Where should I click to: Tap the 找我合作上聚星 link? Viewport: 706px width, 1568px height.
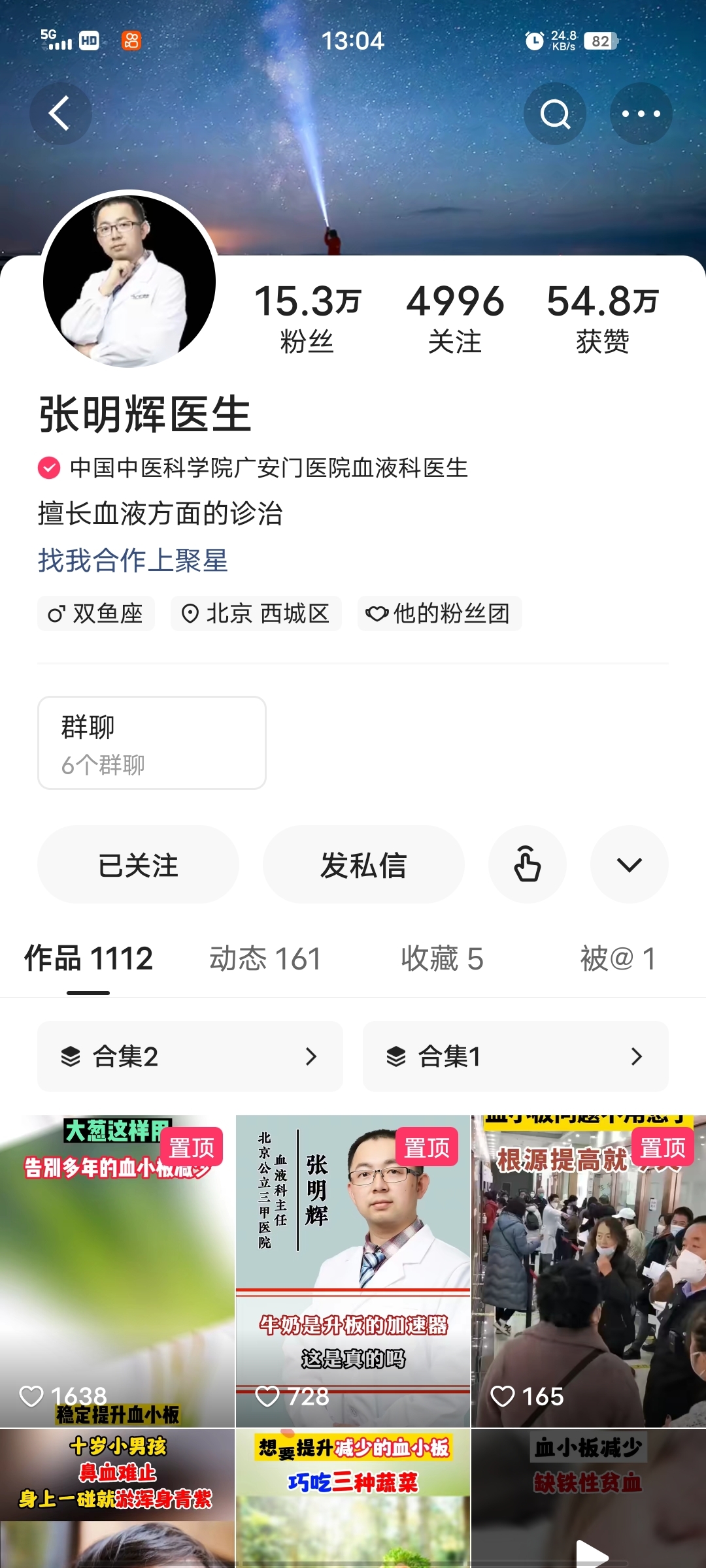[133, 561]
